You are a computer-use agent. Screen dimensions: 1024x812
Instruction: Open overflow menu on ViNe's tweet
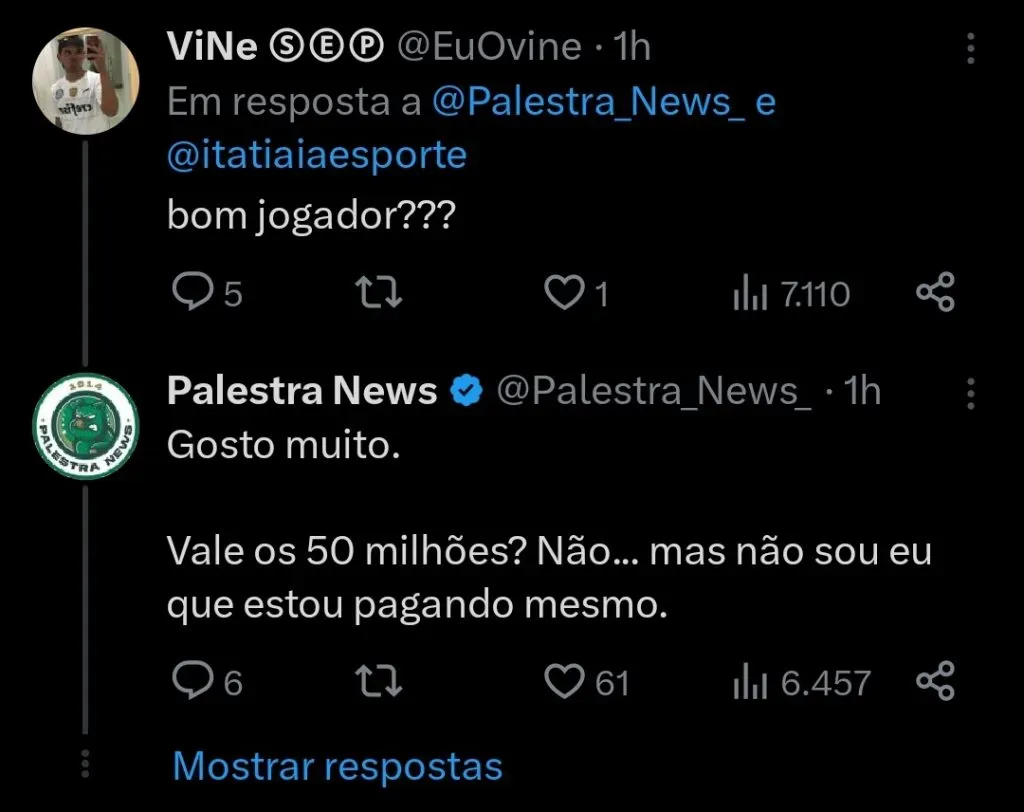[971, 47]
